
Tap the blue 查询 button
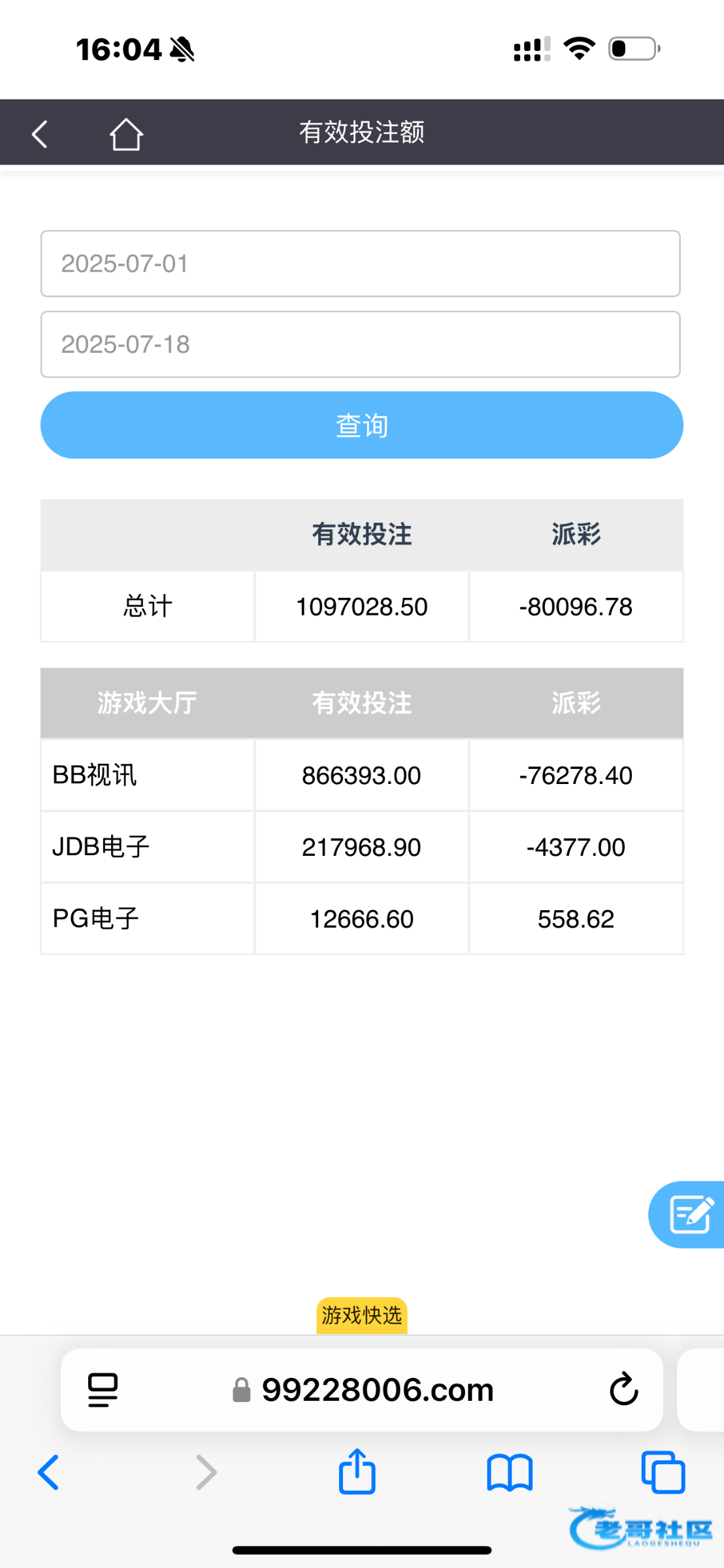tap(362, 425)
